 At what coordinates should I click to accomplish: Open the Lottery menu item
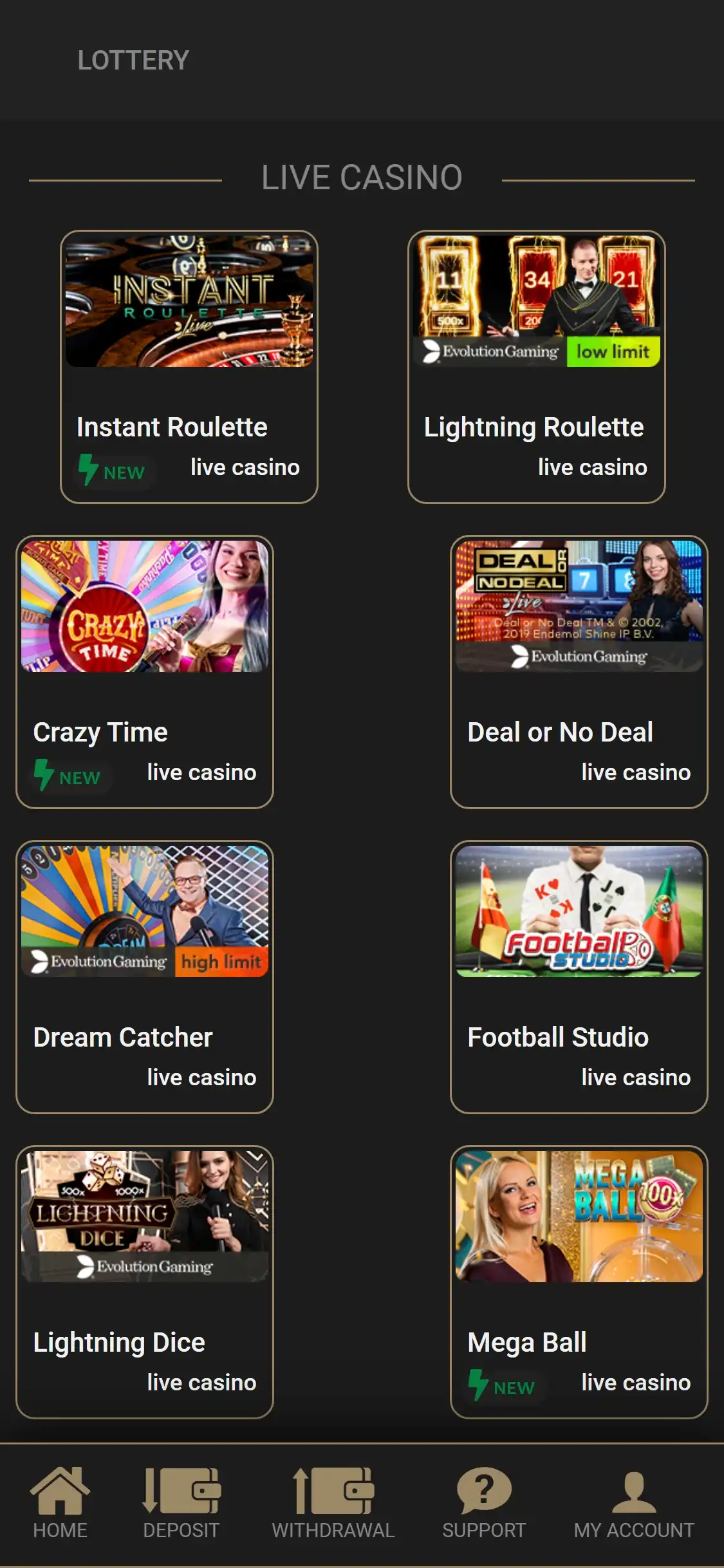133,61
